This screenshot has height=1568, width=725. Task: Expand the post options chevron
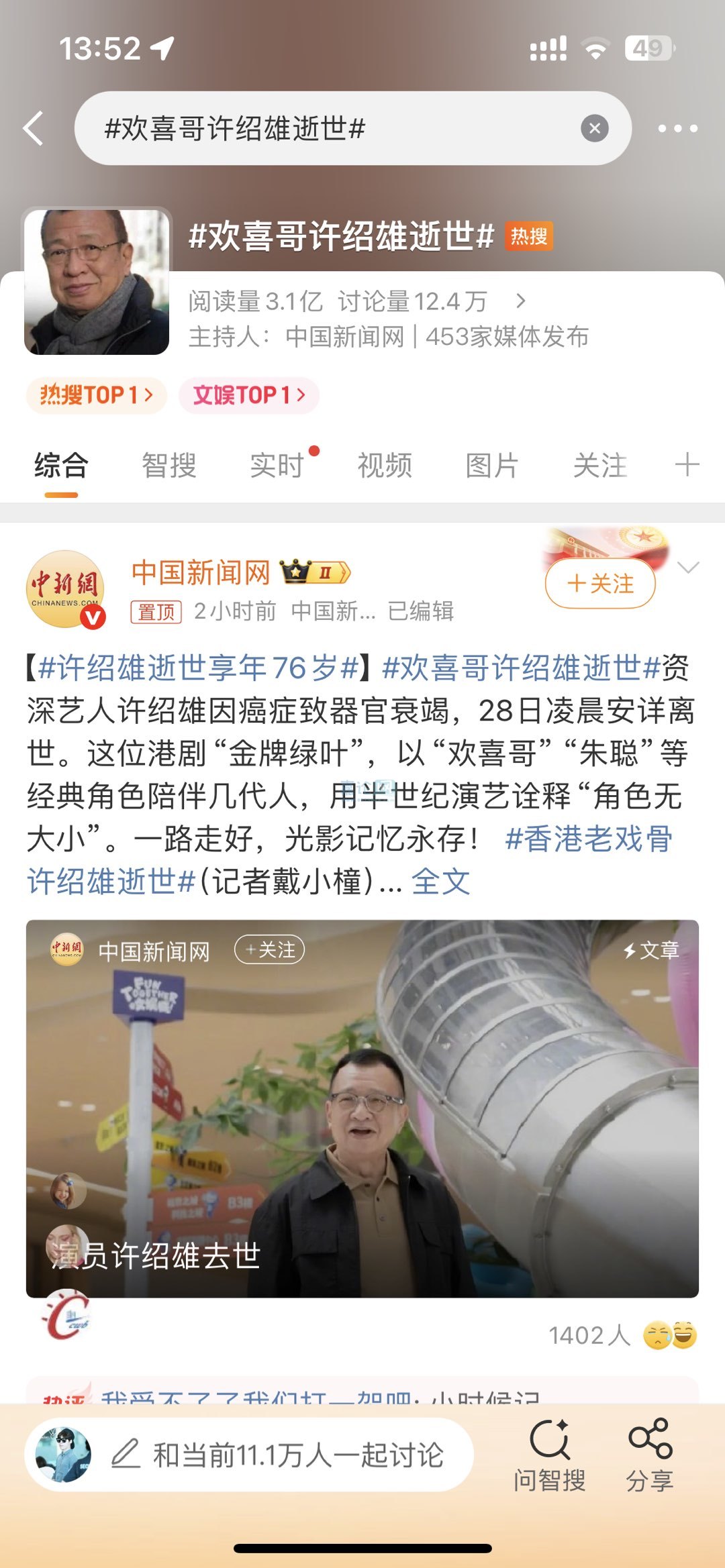point(689,568)
